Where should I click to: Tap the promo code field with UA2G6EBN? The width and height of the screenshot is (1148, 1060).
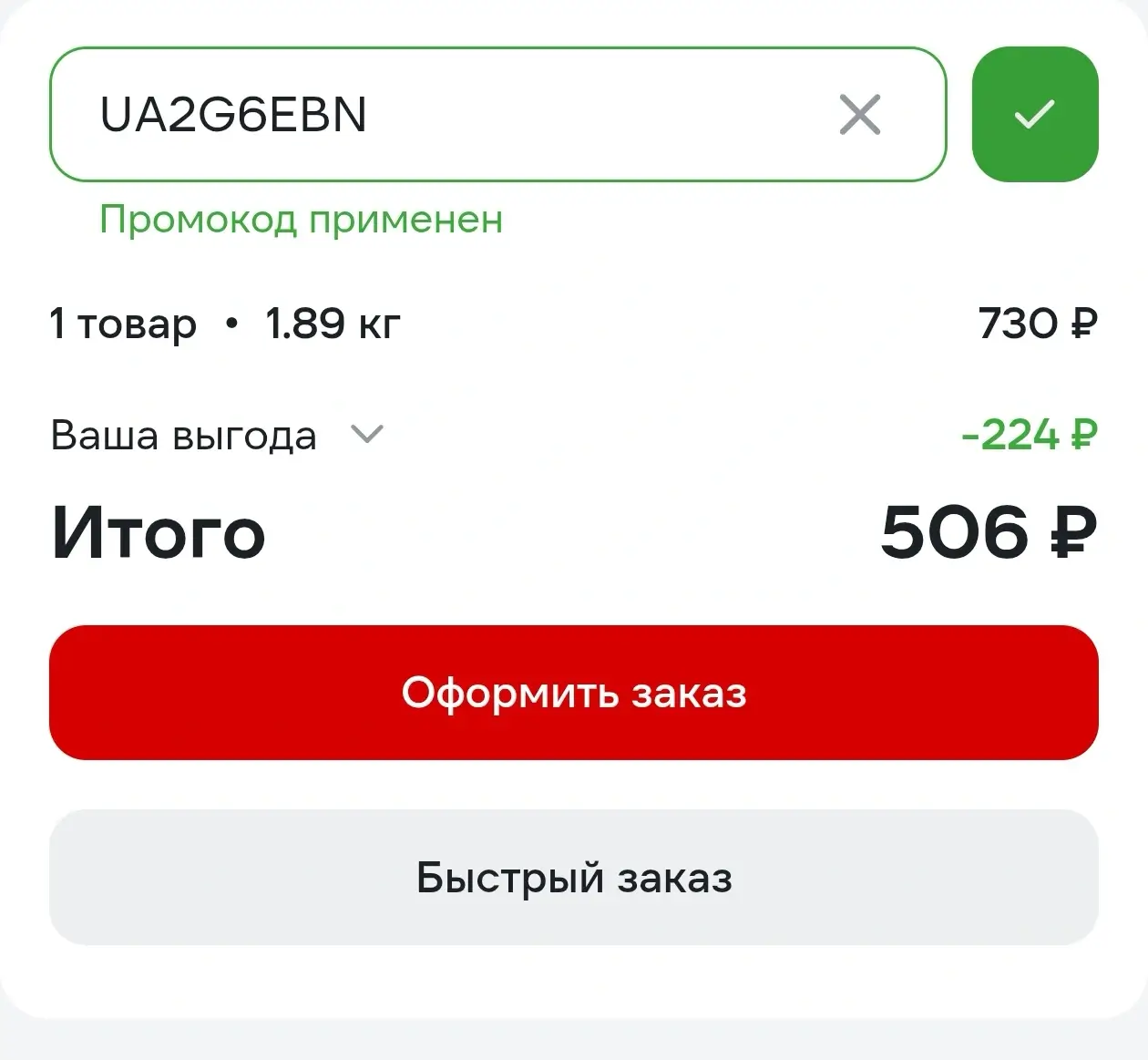point(437,115)
